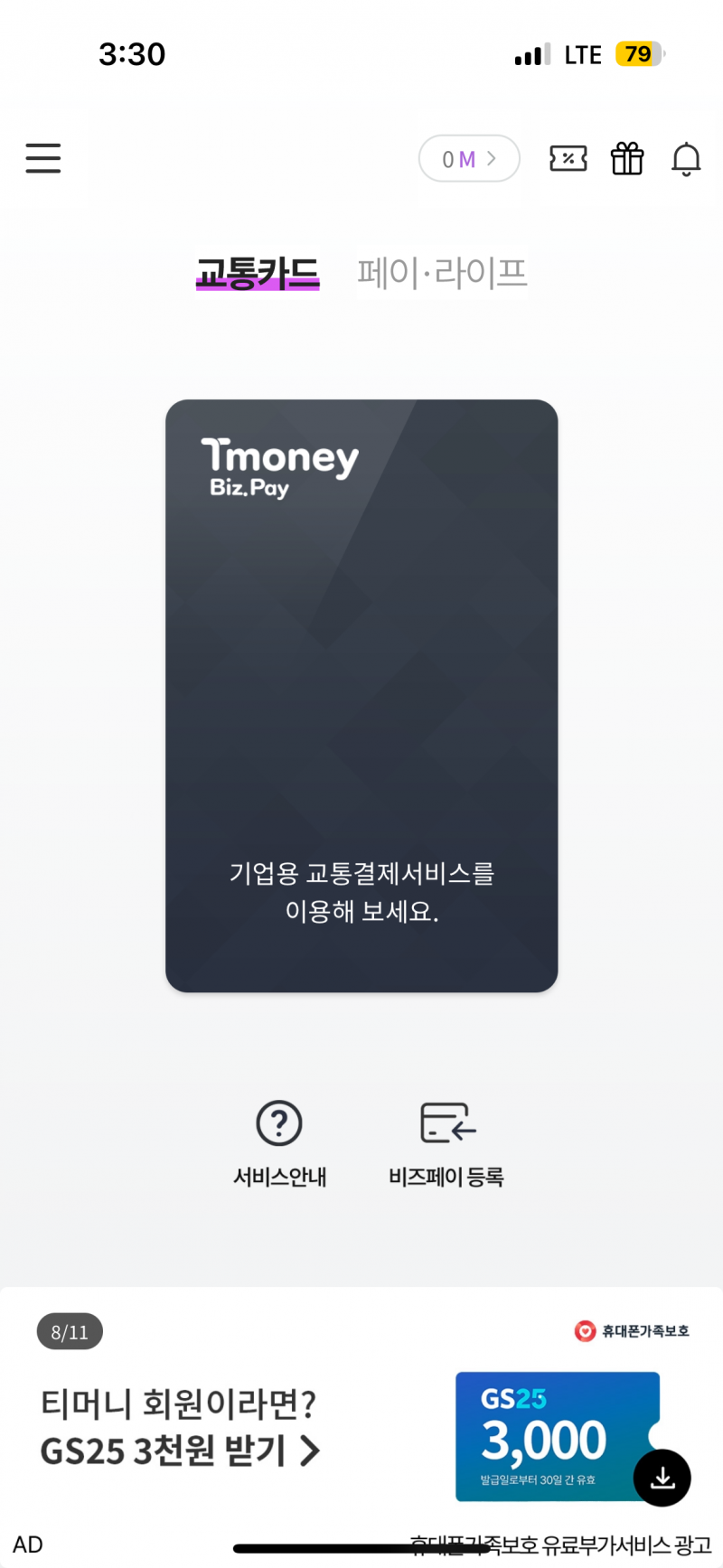Image resolution: width=723 pixels, height=1568 pixels.
Task: Expand the mileage balance display
Action: 468,158
